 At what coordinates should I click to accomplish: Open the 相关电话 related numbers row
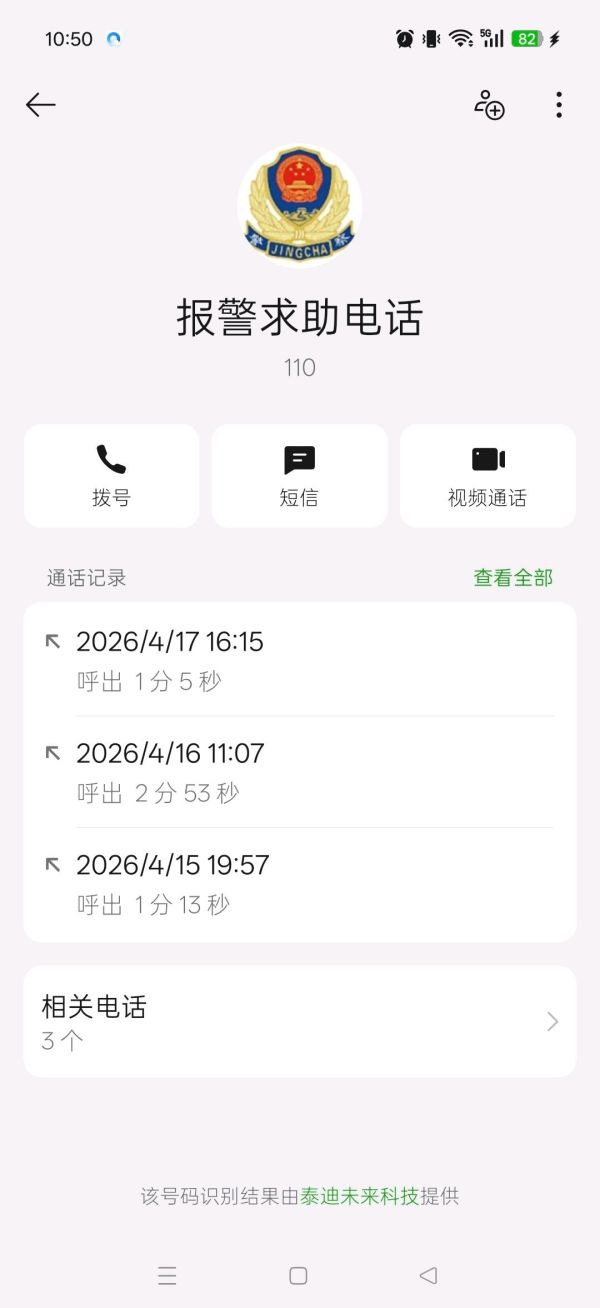pyautogui.click(x=299, y=1021)
